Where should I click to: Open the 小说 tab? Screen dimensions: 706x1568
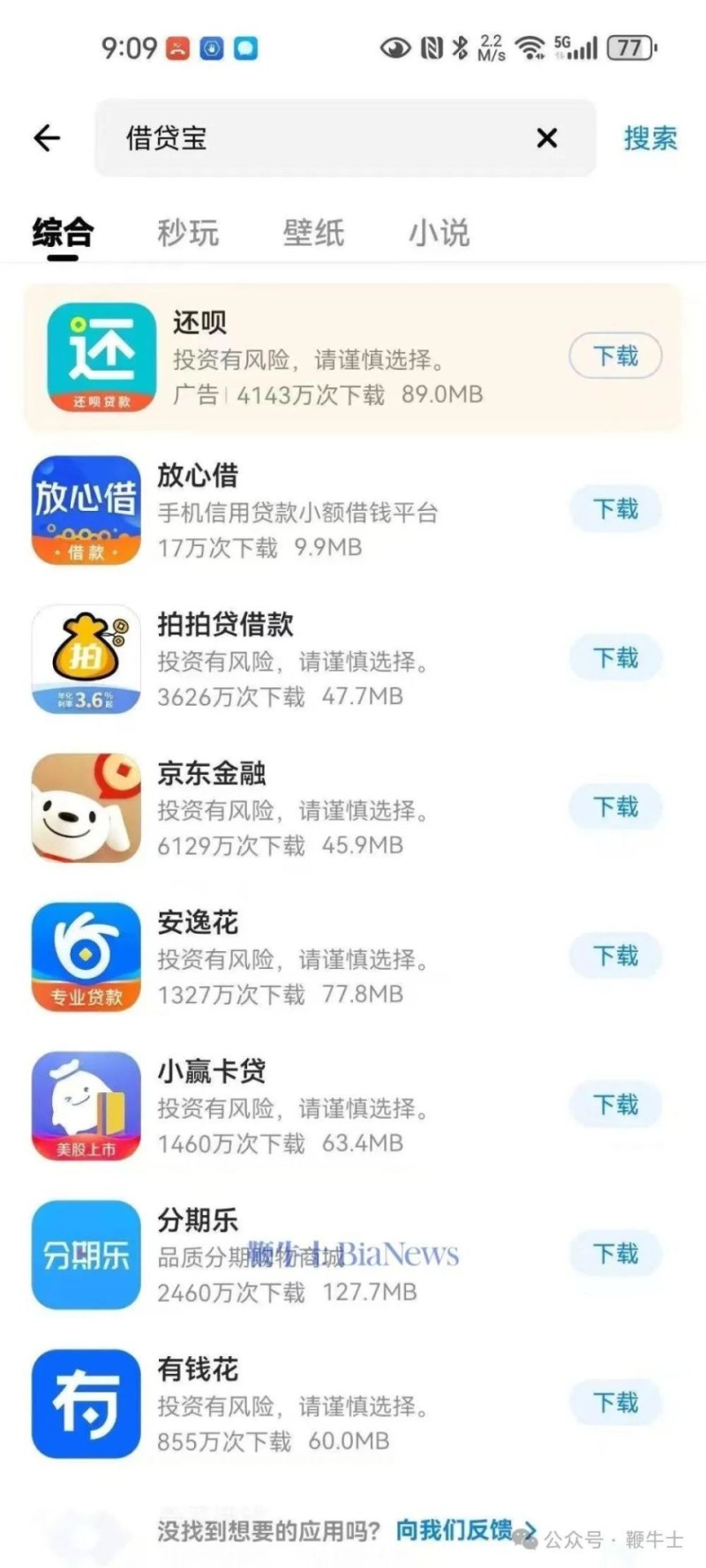[440, 232]
